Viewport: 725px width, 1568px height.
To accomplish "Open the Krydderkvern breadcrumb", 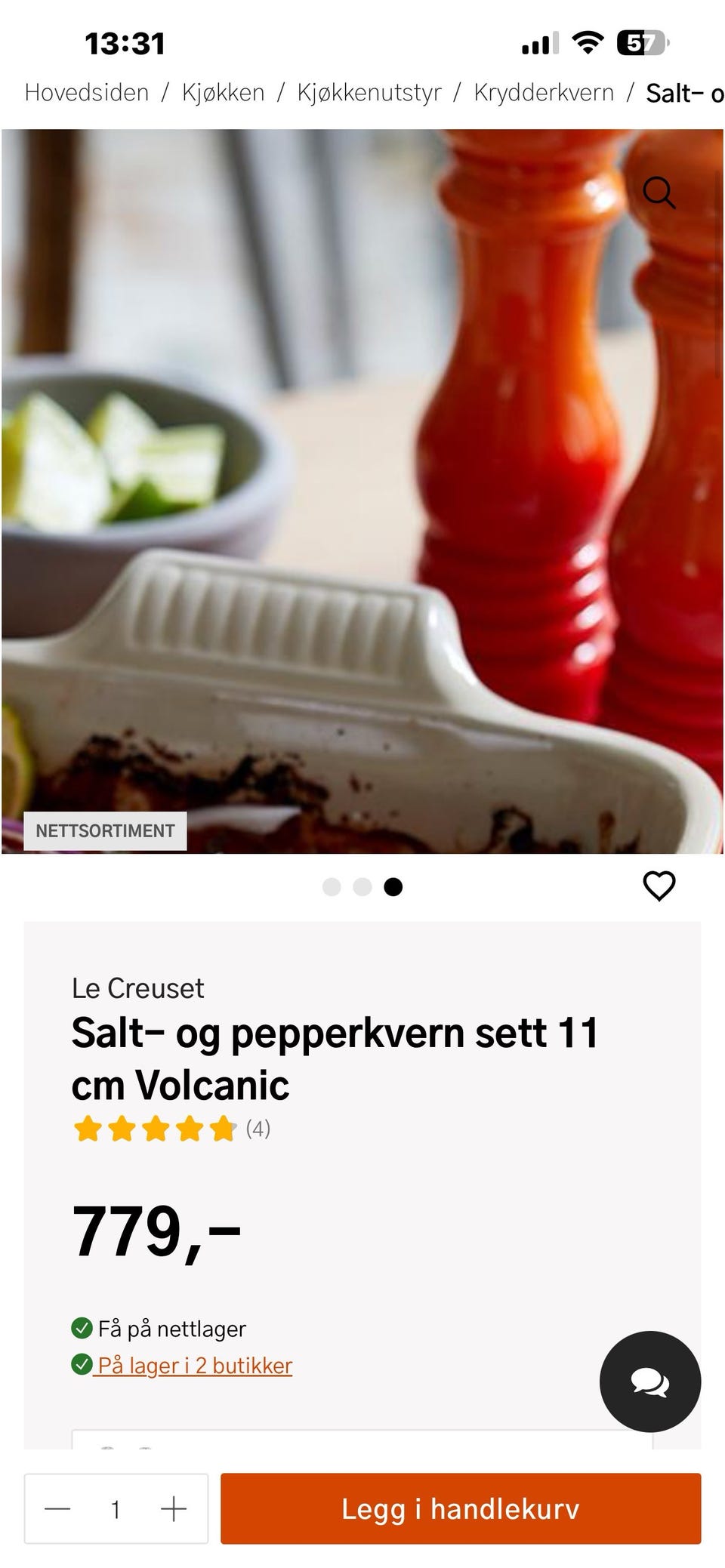I will click(543, 91).
